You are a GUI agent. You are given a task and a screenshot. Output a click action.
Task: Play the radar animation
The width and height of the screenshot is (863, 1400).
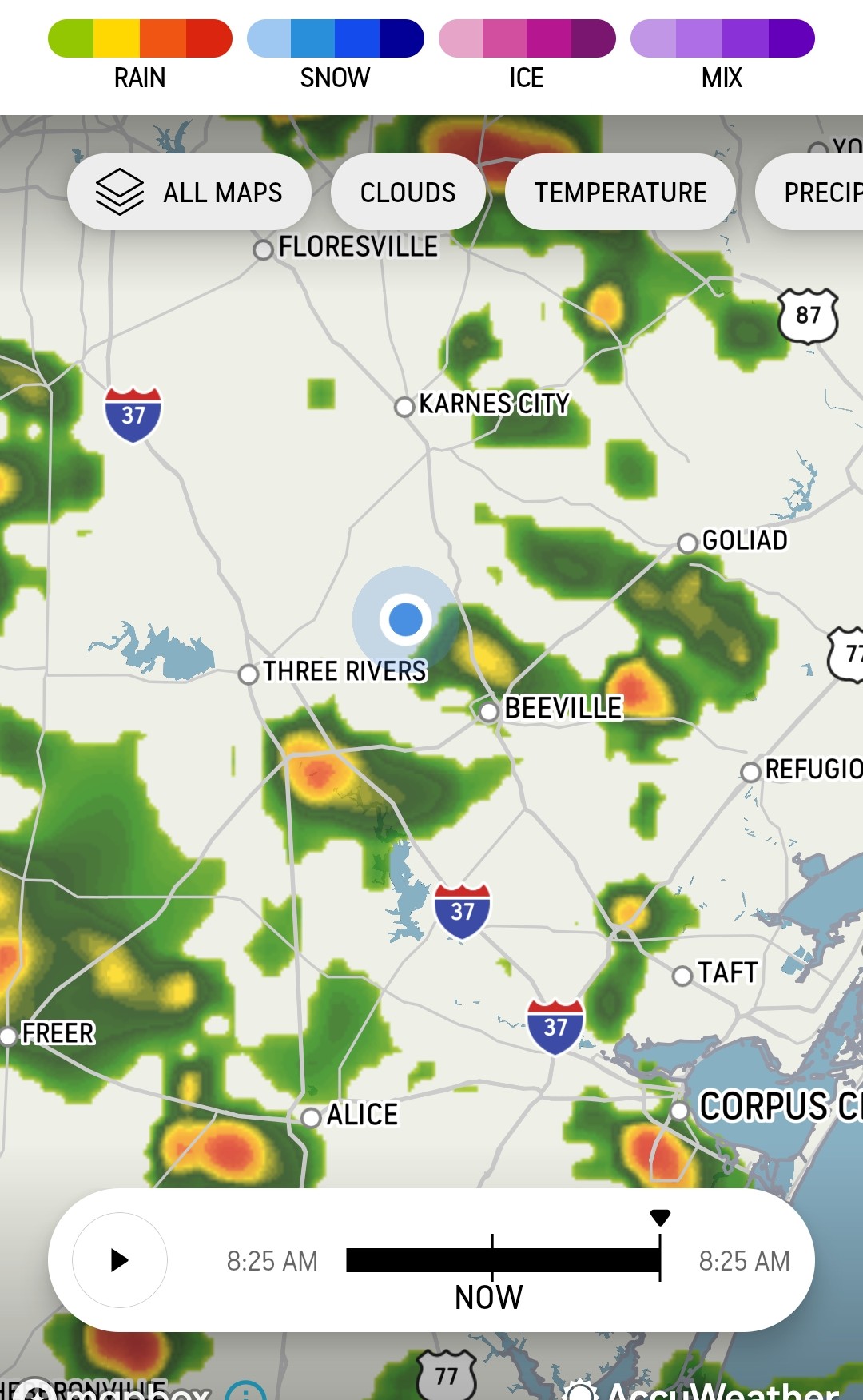pyautogui.click(x=120, y=1260)
